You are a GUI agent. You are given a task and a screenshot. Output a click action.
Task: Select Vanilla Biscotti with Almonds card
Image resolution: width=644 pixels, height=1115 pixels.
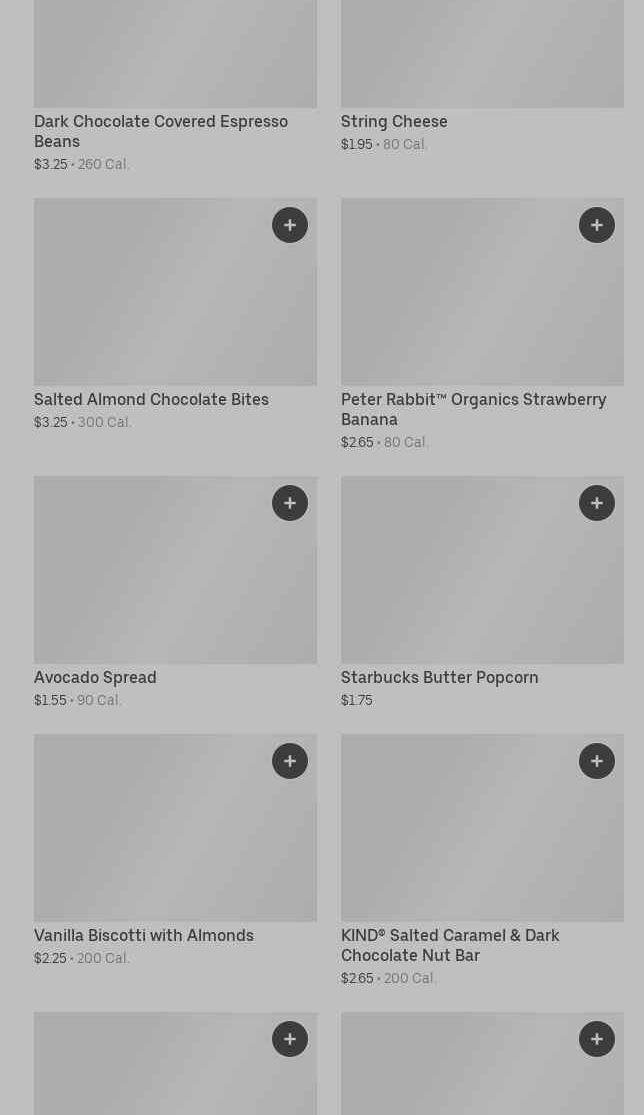[144, 936]
